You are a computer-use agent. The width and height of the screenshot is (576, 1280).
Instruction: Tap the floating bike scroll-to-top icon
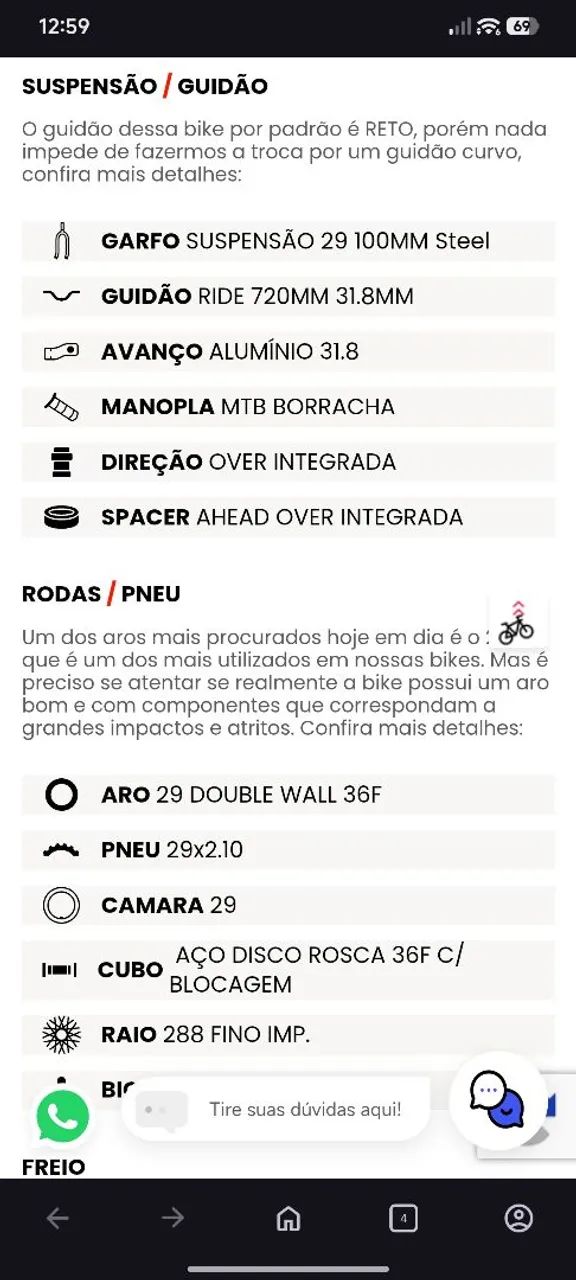click(x=517, y=622)
